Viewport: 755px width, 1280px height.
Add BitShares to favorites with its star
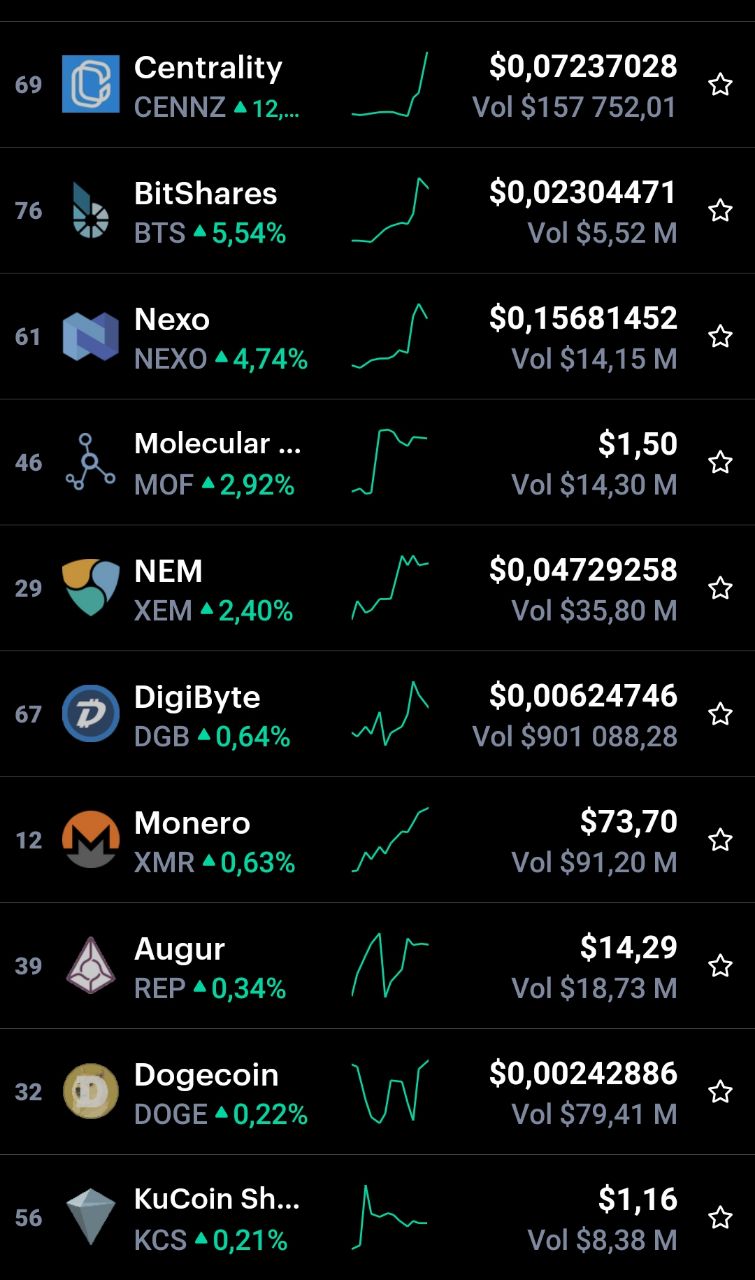coord(720,211)
